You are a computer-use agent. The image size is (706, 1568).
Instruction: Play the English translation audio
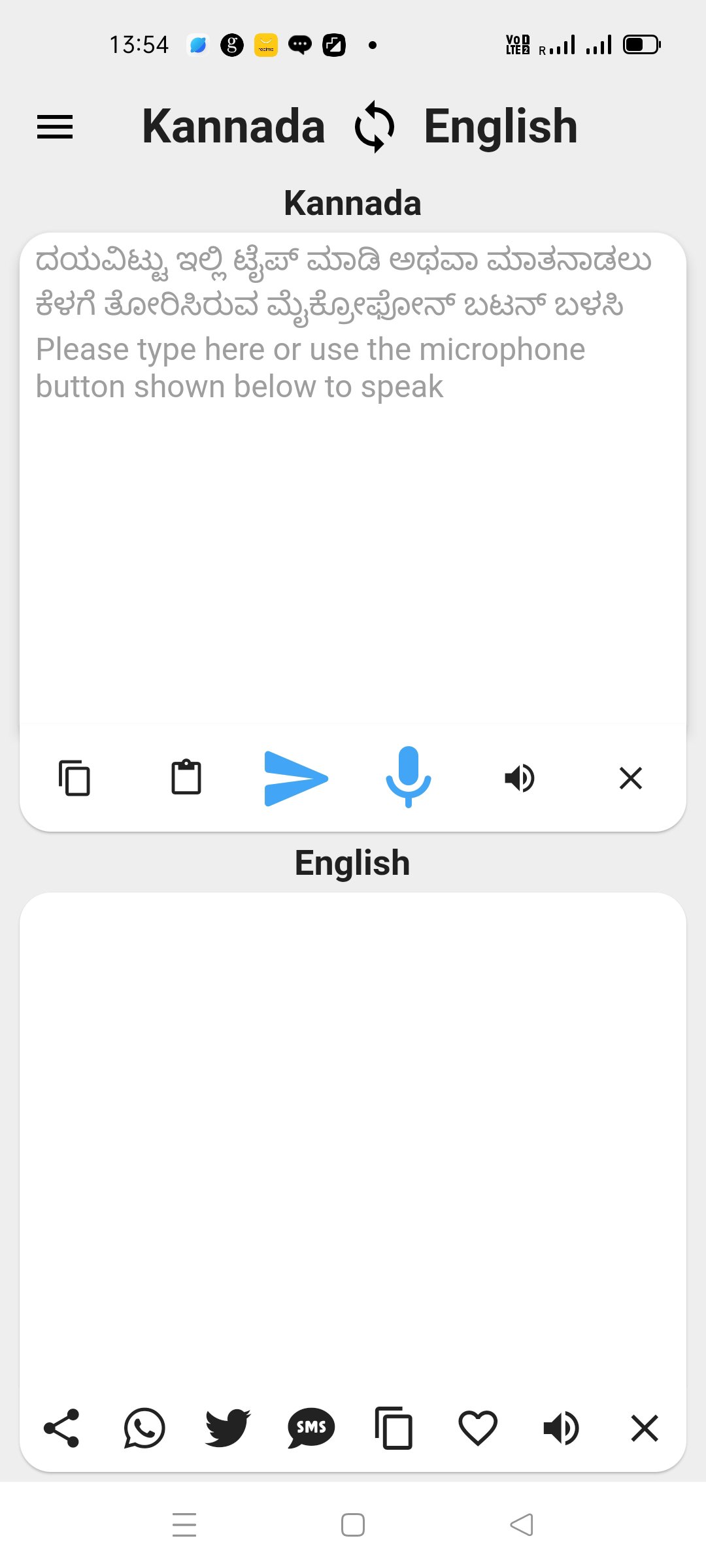pyautogui.click(x=561, y=1428)
